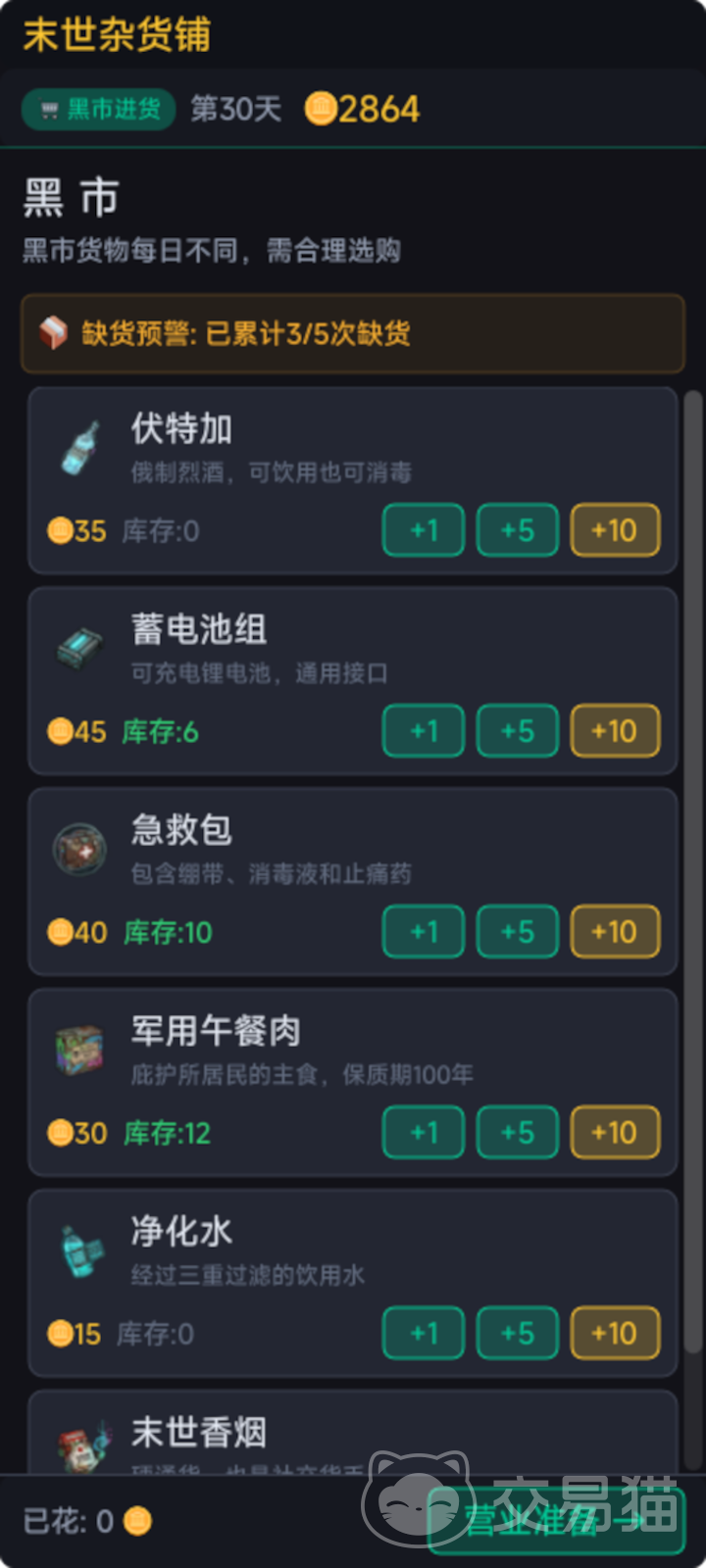Screen dimensions: 706x1568
Task: Stock 10 净化水
Action: 615,1334
